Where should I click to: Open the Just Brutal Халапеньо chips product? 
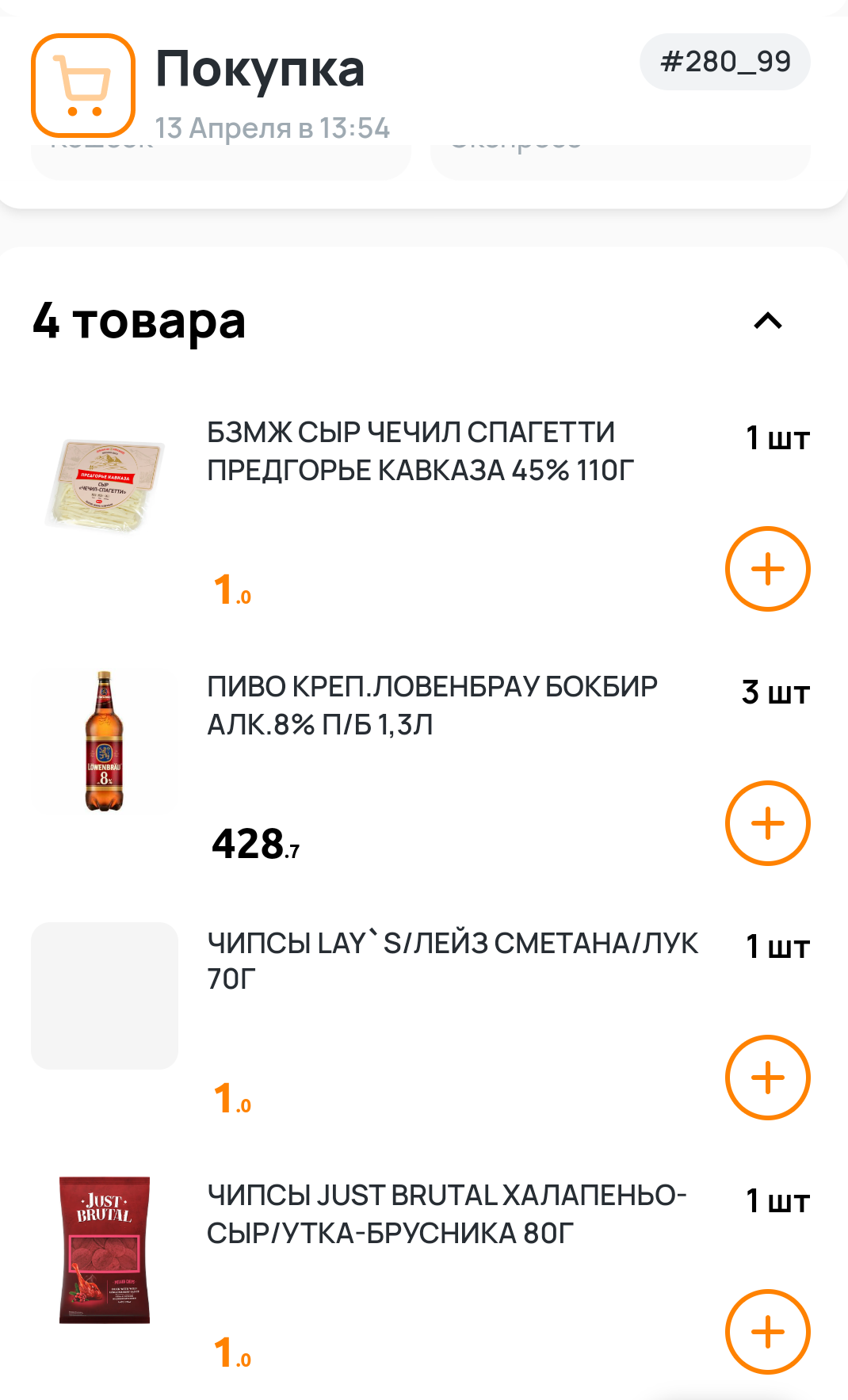click(x=446, y=1214)
